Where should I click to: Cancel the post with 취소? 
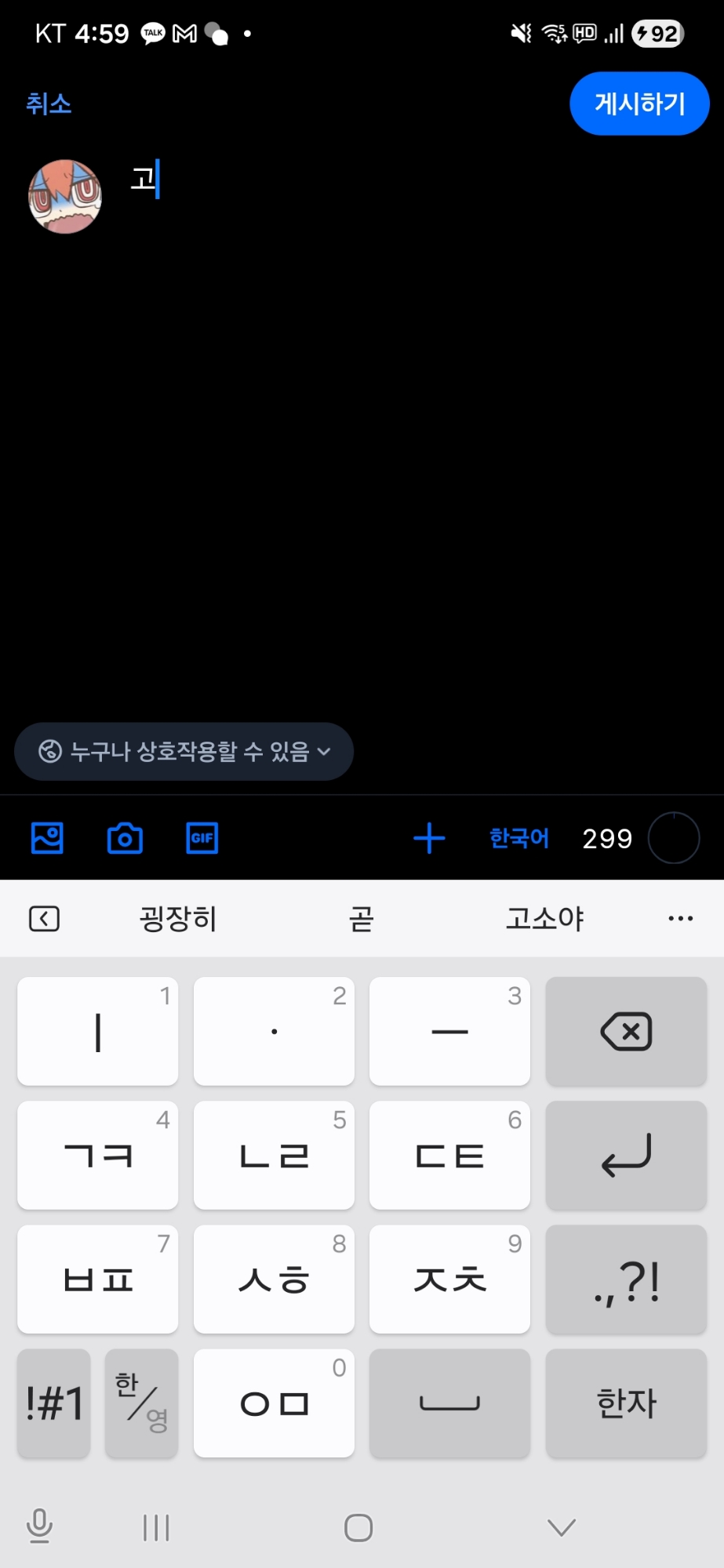pyautogui.click(x=49, y=104)
